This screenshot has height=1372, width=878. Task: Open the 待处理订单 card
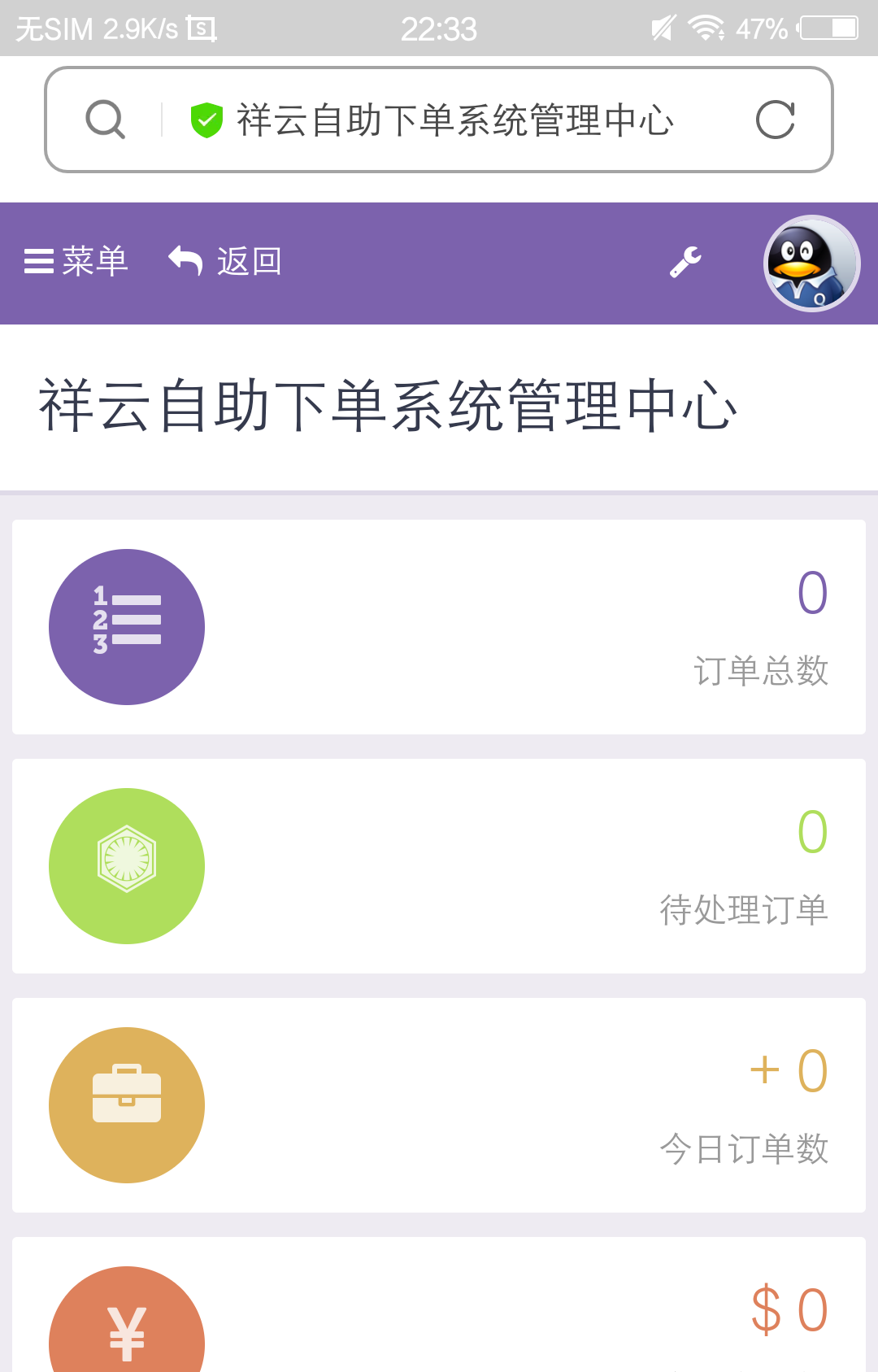[x=439, y=866]
